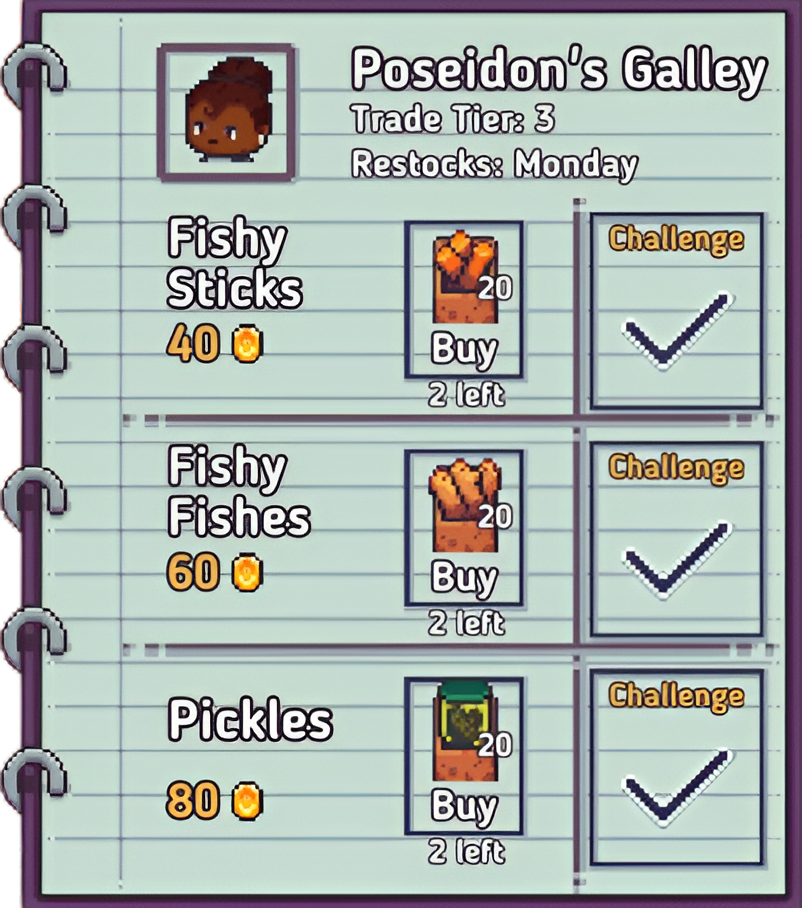Buy the Fishy Fishes for 60 coins
The width and height of the screenshot is (802, 908).
point(464,527)
